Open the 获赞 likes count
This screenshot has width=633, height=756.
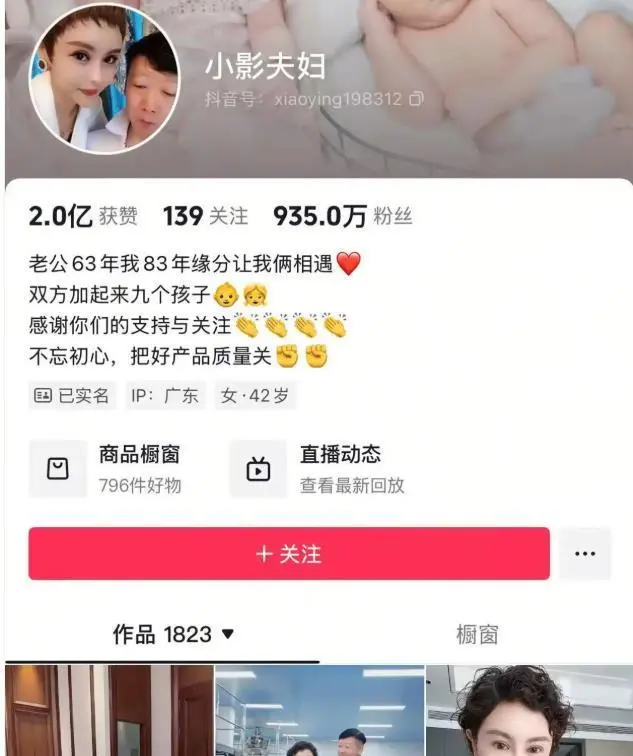[x=82, y=216]
